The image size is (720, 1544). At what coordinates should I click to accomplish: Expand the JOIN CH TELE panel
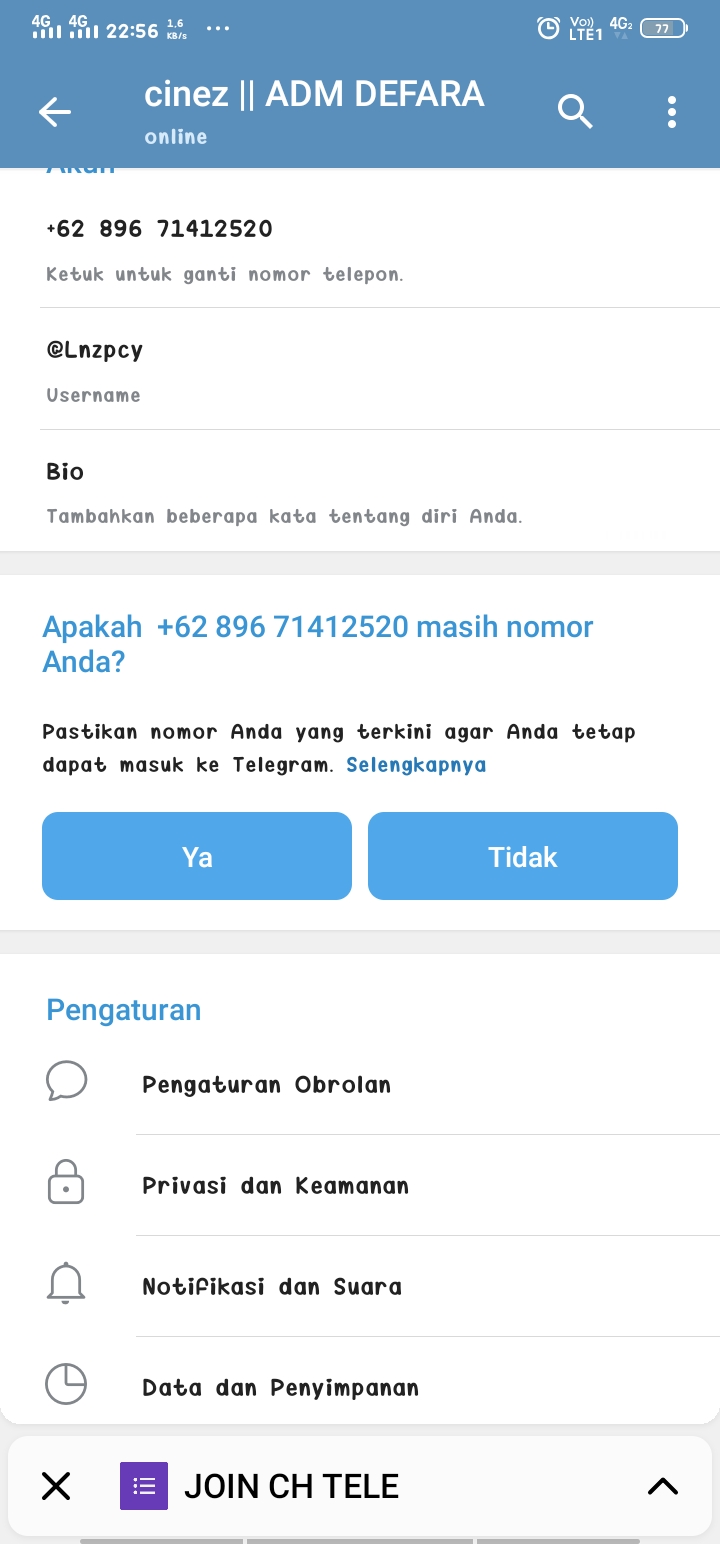coord(662,1487)
